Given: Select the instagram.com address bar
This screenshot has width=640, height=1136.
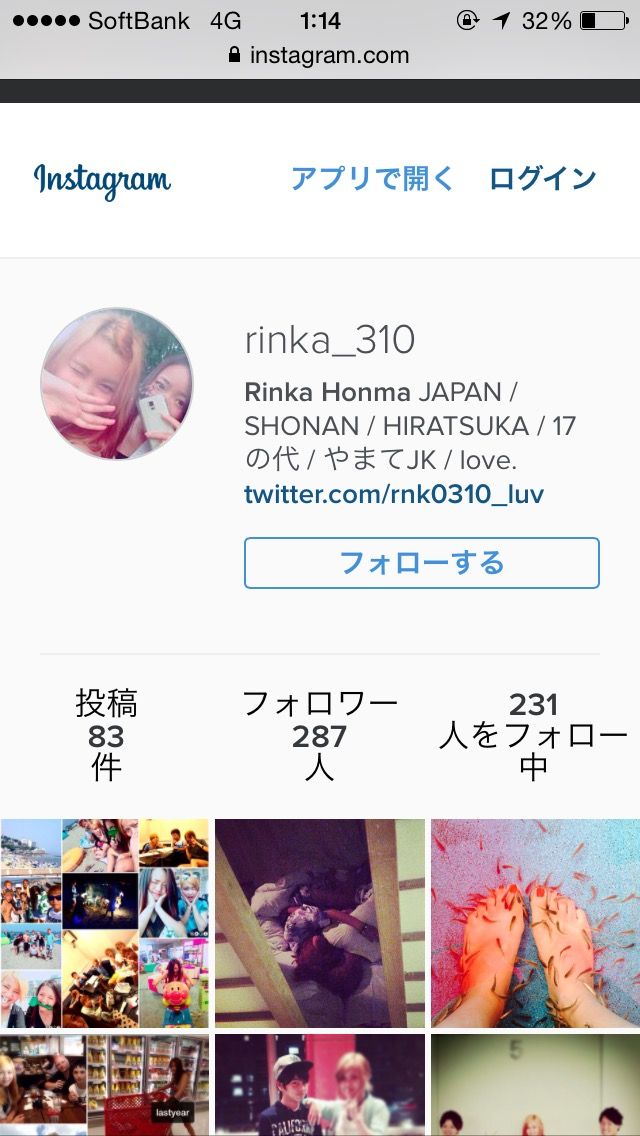Looking at the screenshot, I should coord(320,55).
